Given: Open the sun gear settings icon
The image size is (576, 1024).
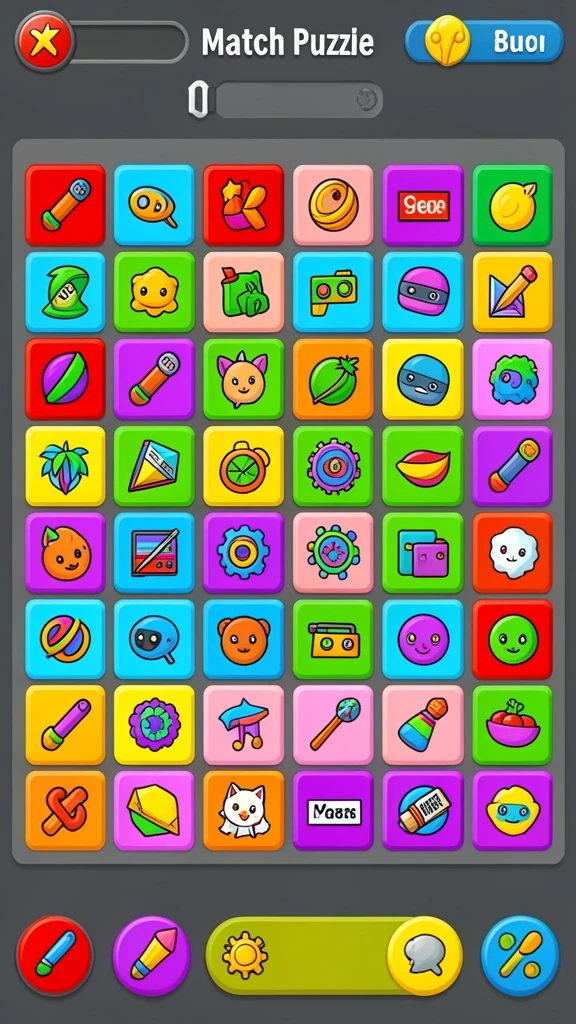Looking at the screenshot, I should click(245, 955).
